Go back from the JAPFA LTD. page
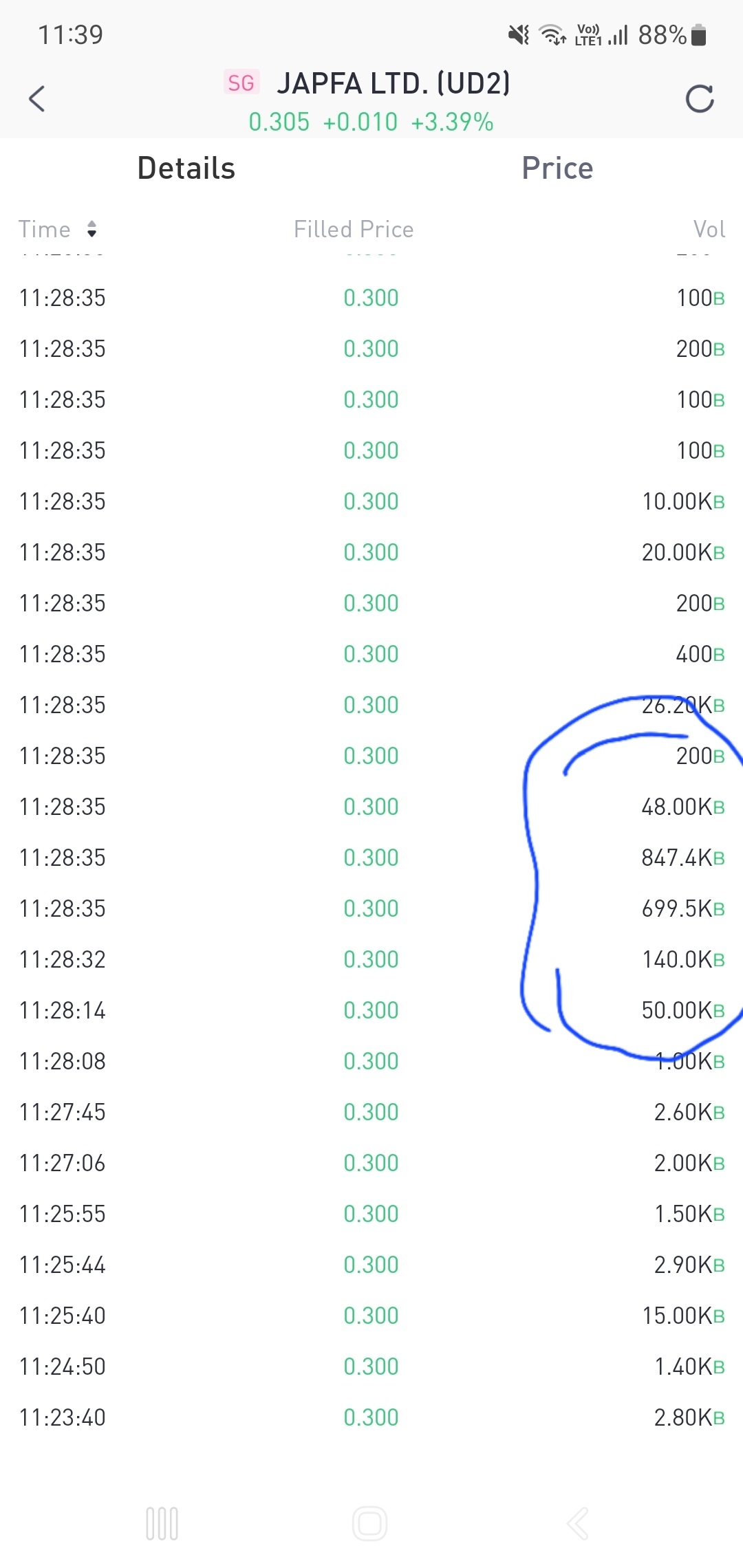The width and height of the screenshot is (743, 1568). (x=37, y=98)
